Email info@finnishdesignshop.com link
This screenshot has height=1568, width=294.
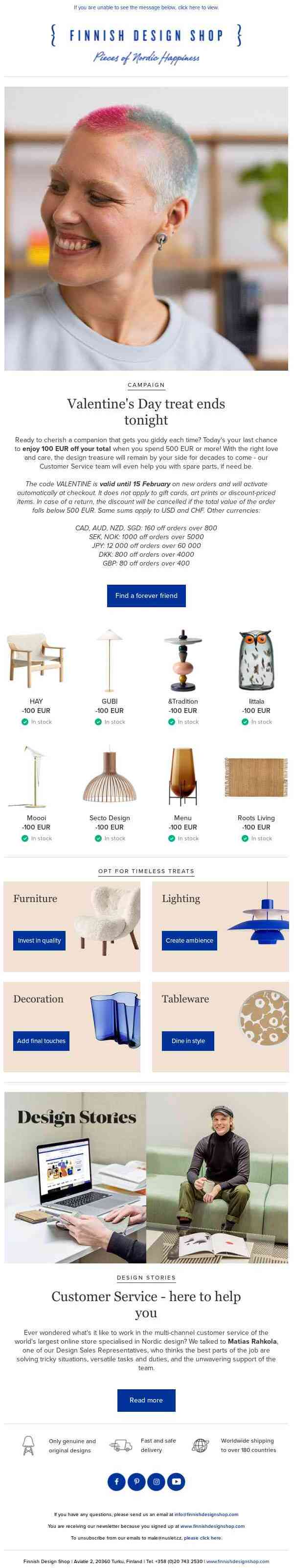206,1514
